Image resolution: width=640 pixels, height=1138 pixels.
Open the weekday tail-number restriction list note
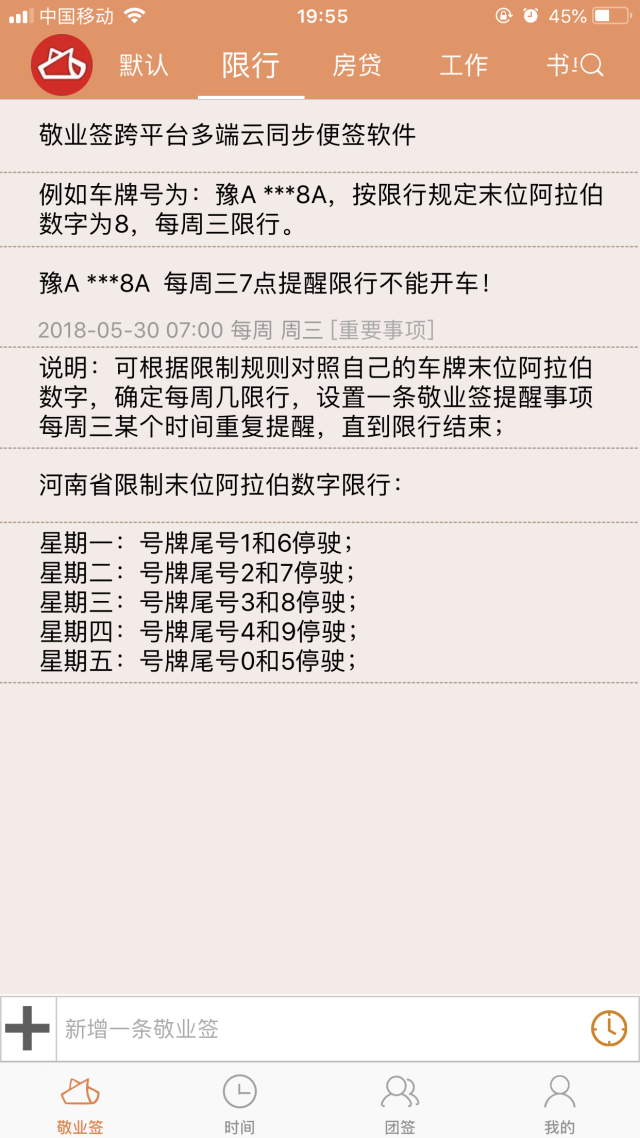320,602
